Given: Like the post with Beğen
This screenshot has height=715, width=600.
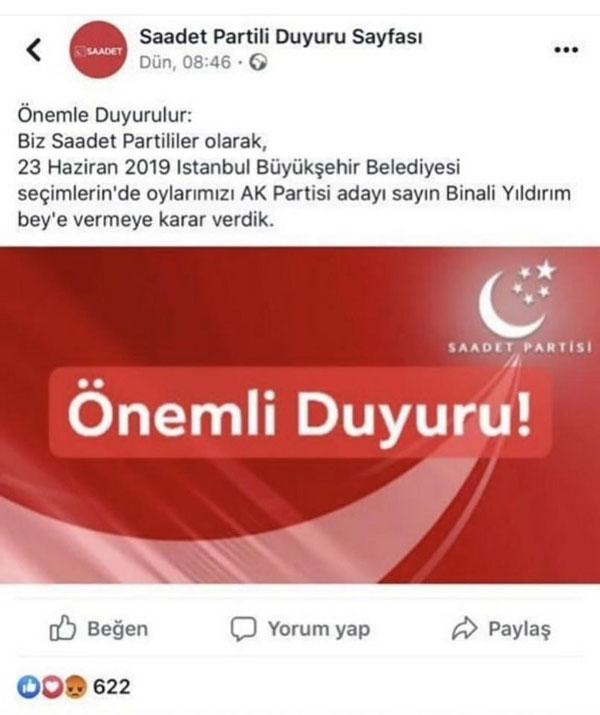Looking at the screenshot, I should (x=98, y=629).
